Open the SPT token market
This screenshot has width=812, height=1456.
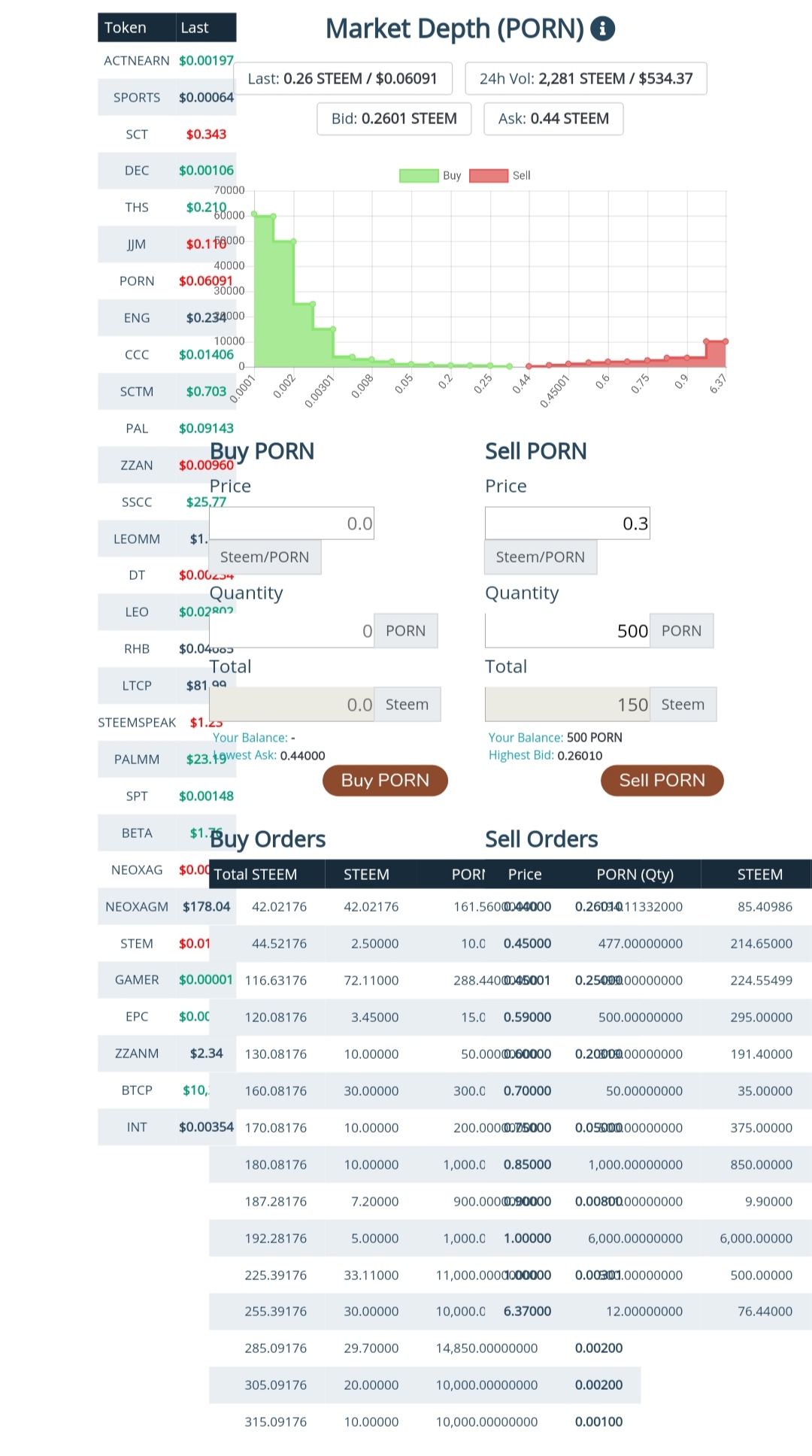(x=167, y=796)
